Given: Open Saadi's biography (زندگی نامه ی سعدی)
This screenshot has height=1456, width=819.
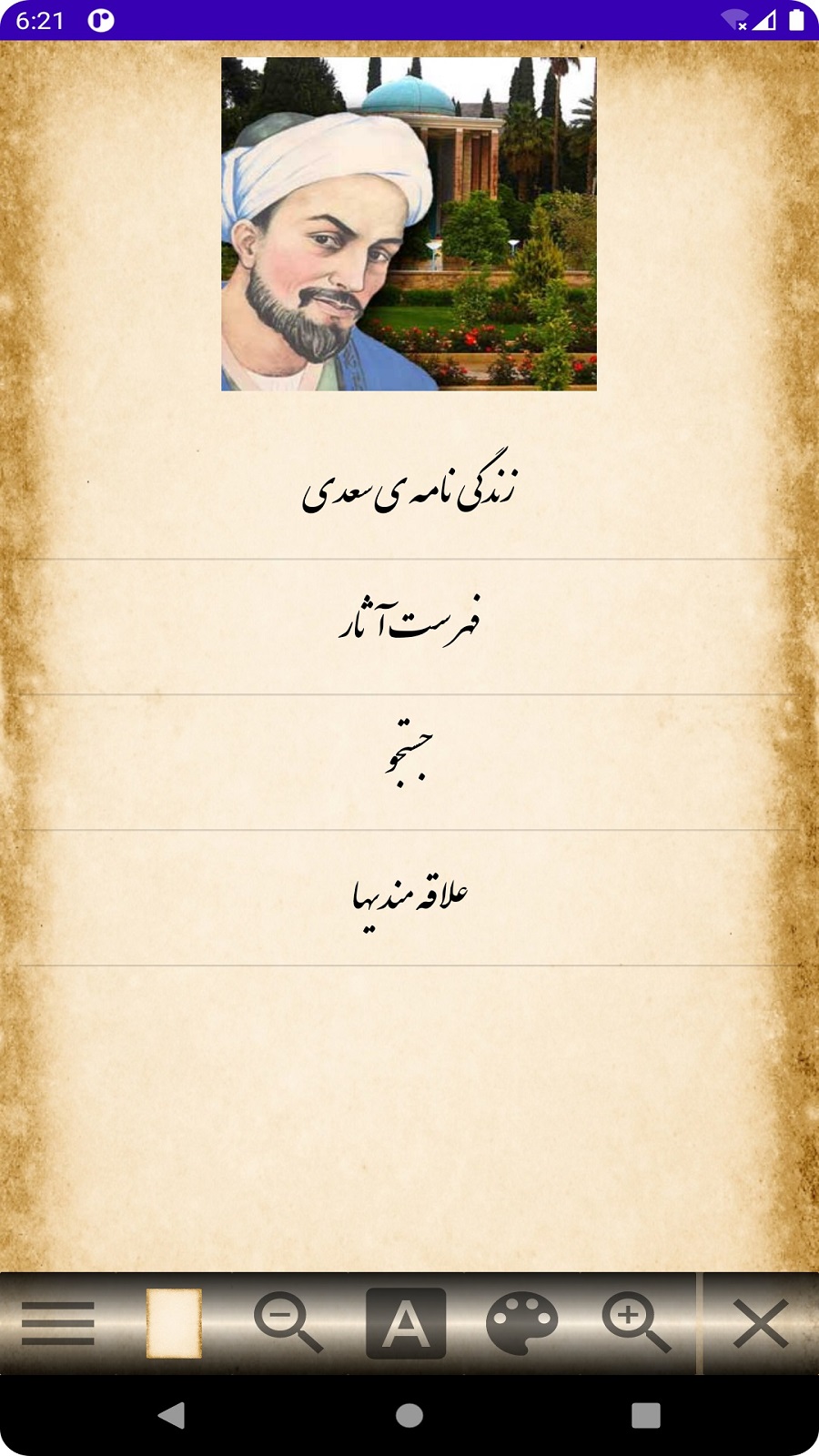Looking at the screenshot, I should point(409,491).
